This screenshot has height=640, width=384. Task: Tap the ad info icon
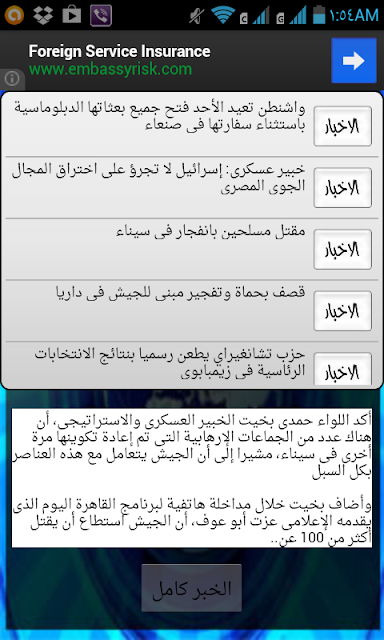[12, 79]
